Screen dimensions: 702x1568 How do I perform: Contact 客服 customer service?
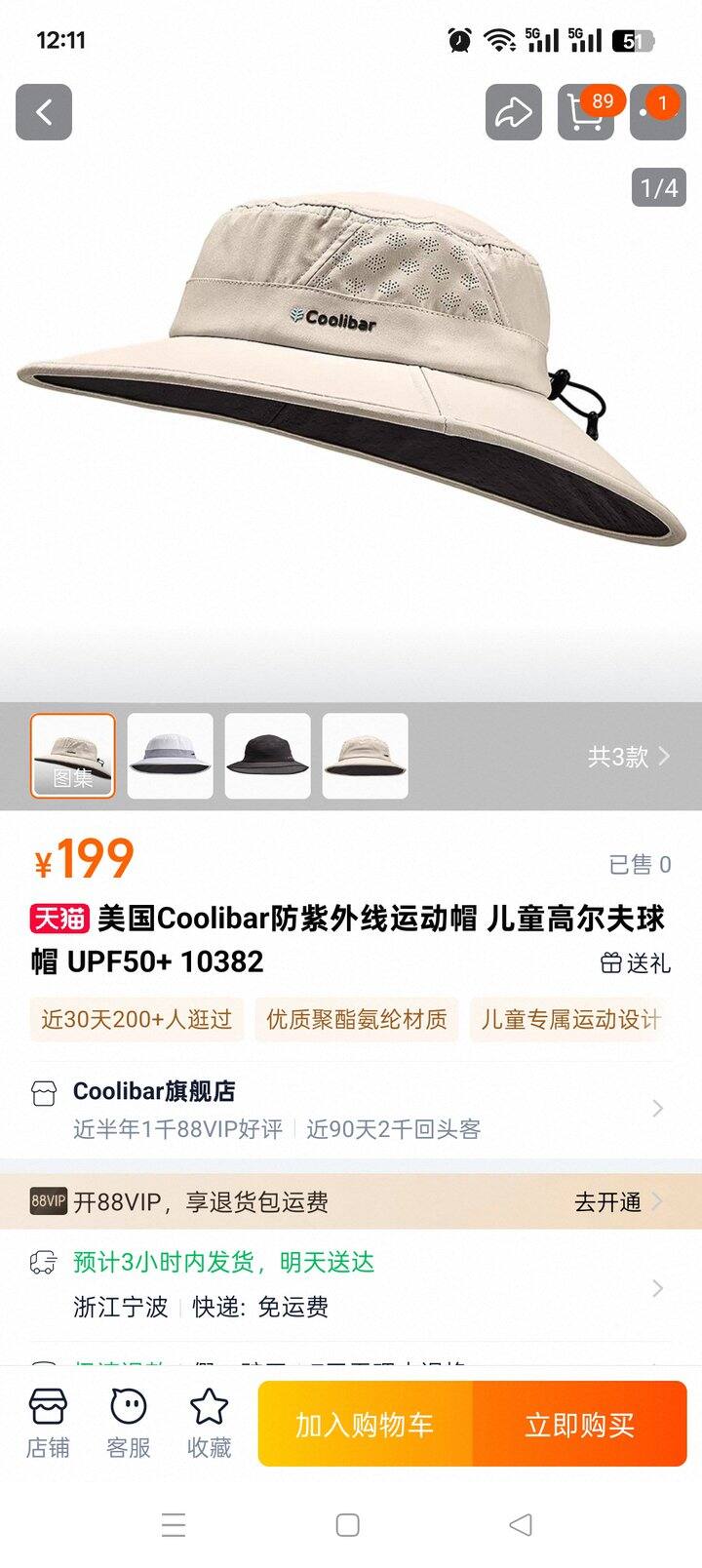pos(129,1424)
